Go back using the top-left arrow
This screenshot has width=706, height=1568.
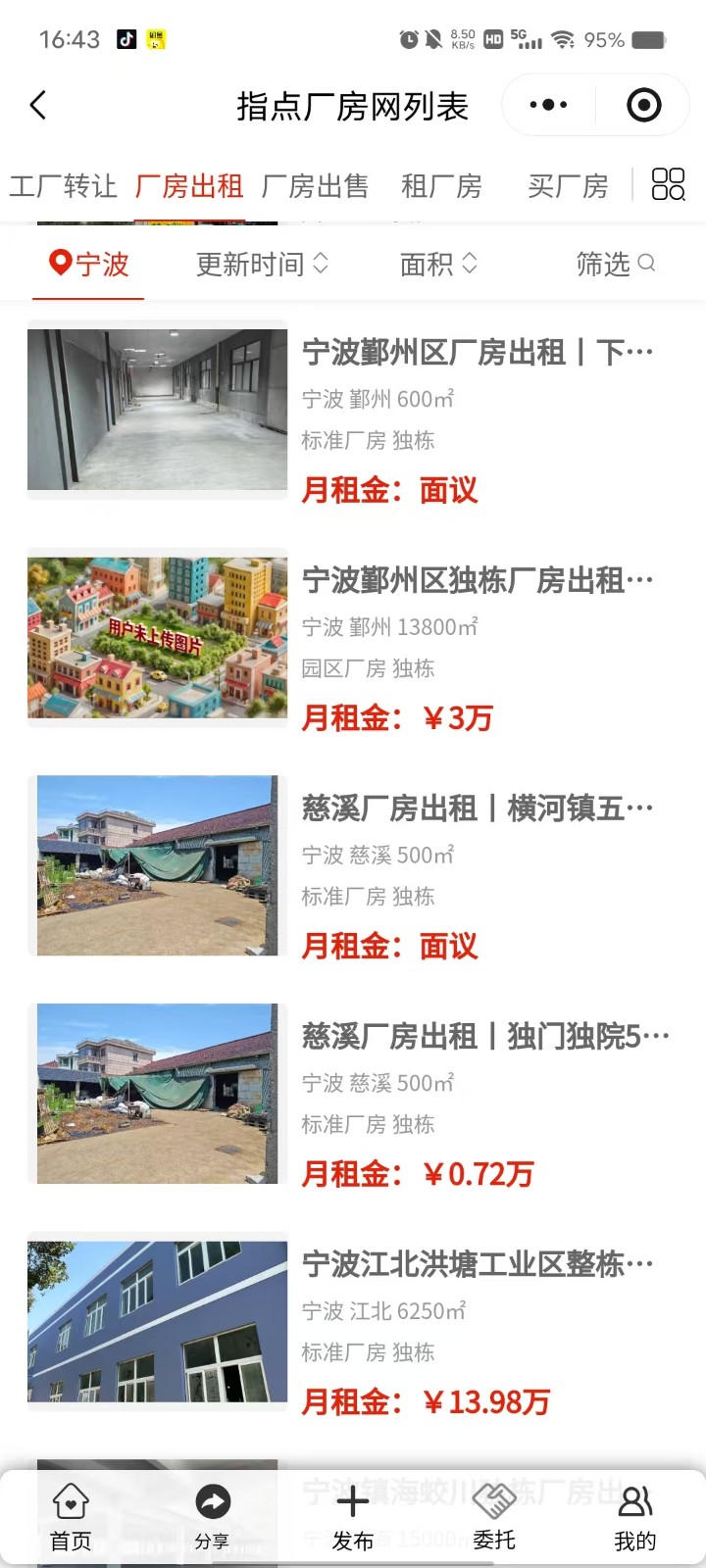click(x=39, y=106)
